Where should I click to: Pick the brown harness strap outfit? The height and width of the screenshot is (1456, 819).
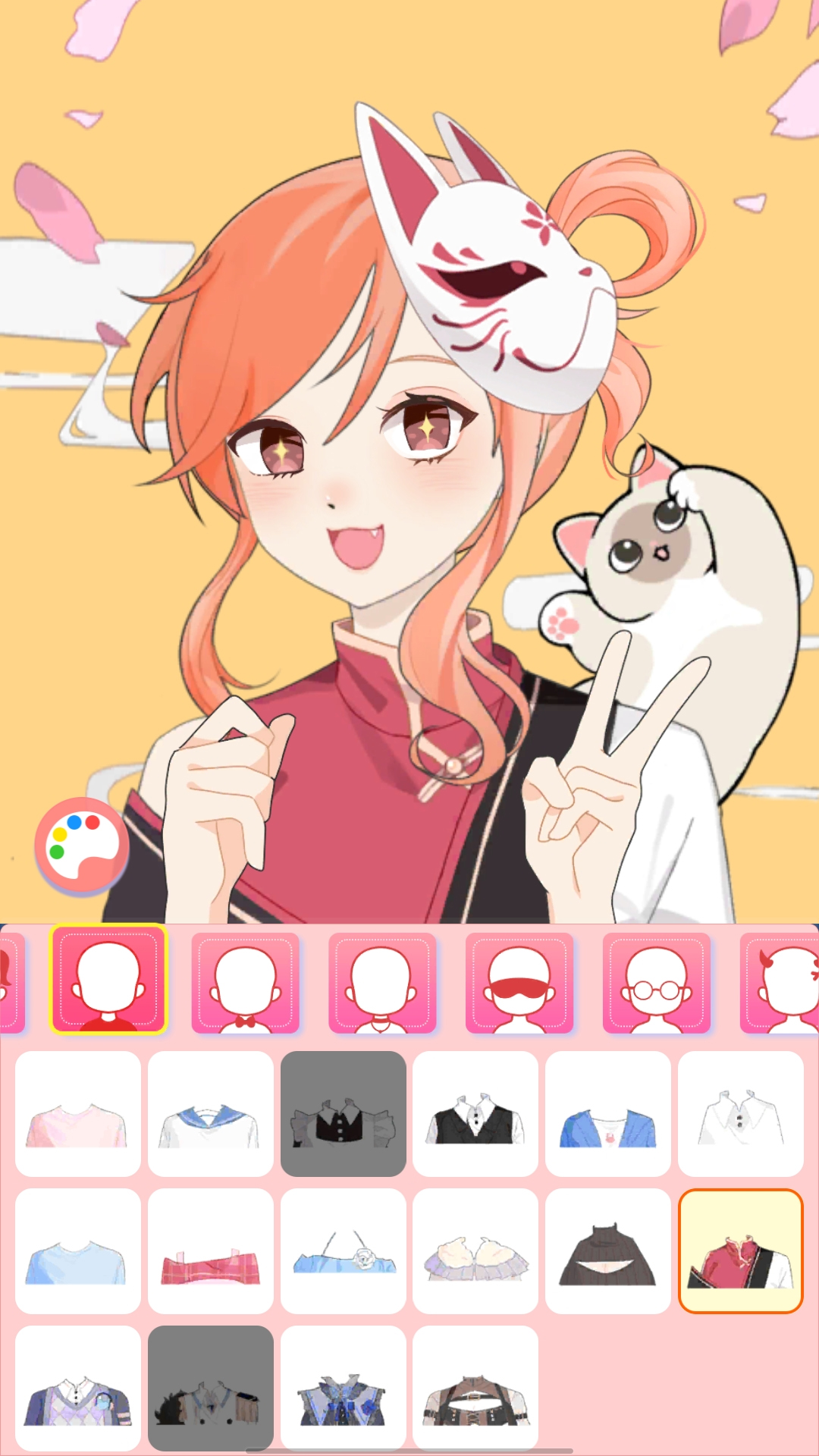[x=475, y=1389]
